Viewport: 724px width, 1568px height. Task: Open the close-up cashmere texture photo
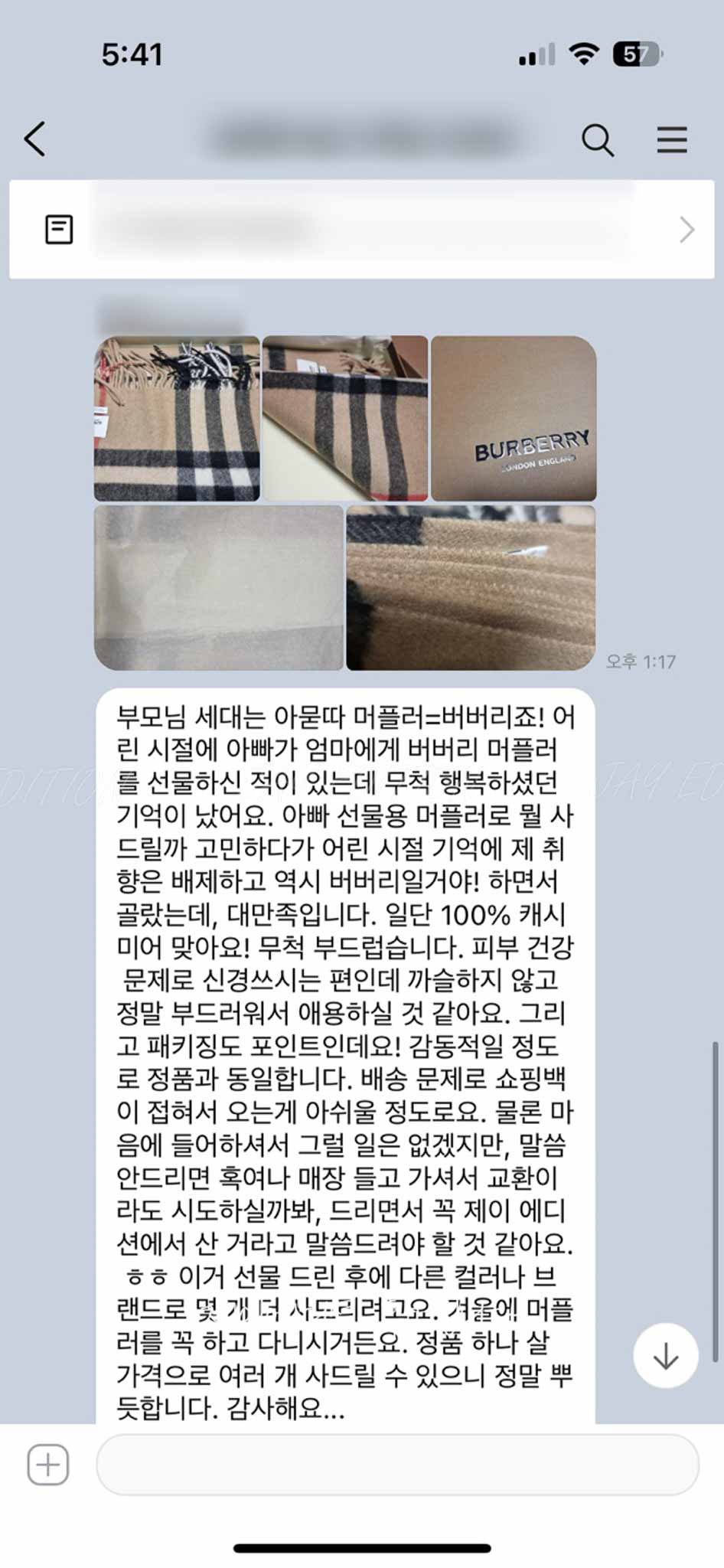[x=471, y=587]
